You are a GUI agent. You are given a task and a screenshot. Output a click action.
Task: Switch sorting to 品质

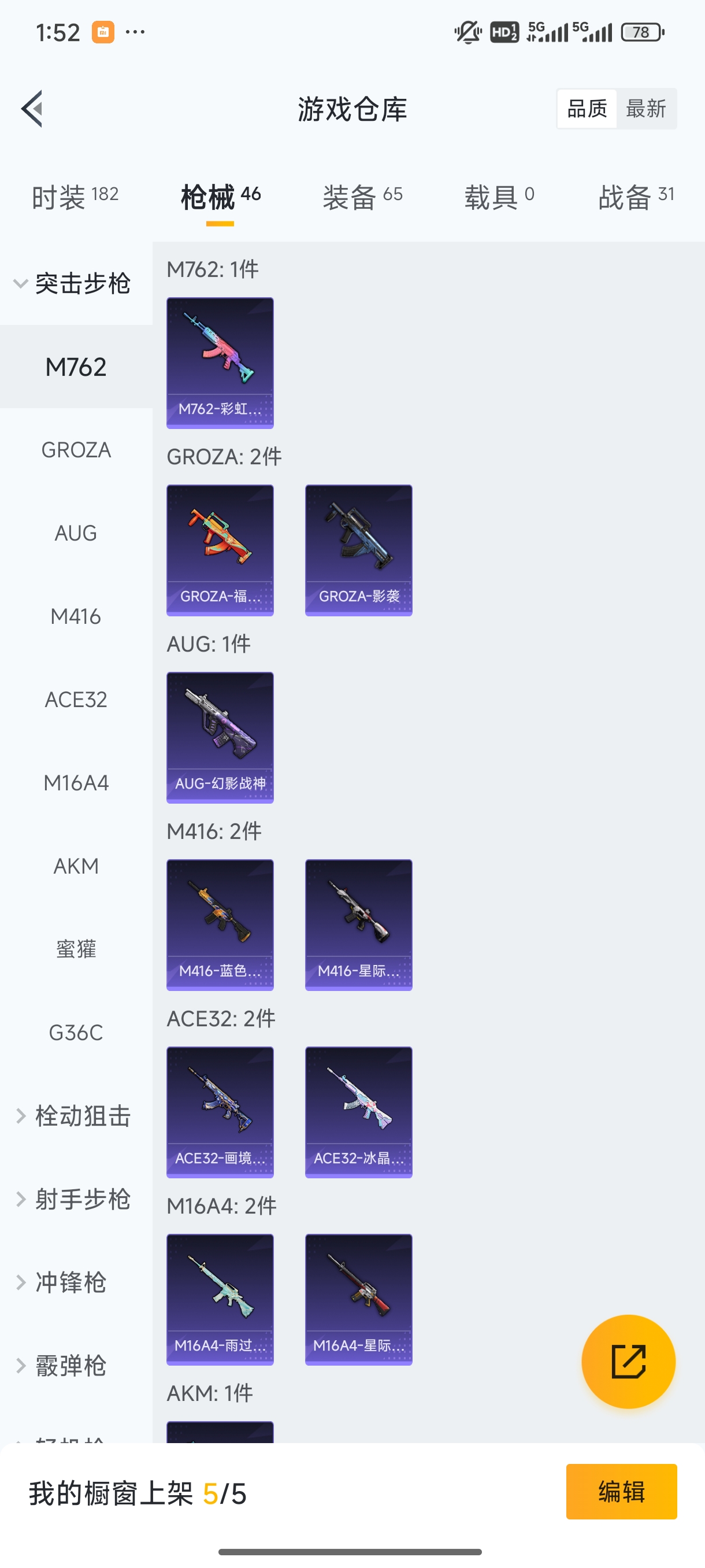[586, 108]
